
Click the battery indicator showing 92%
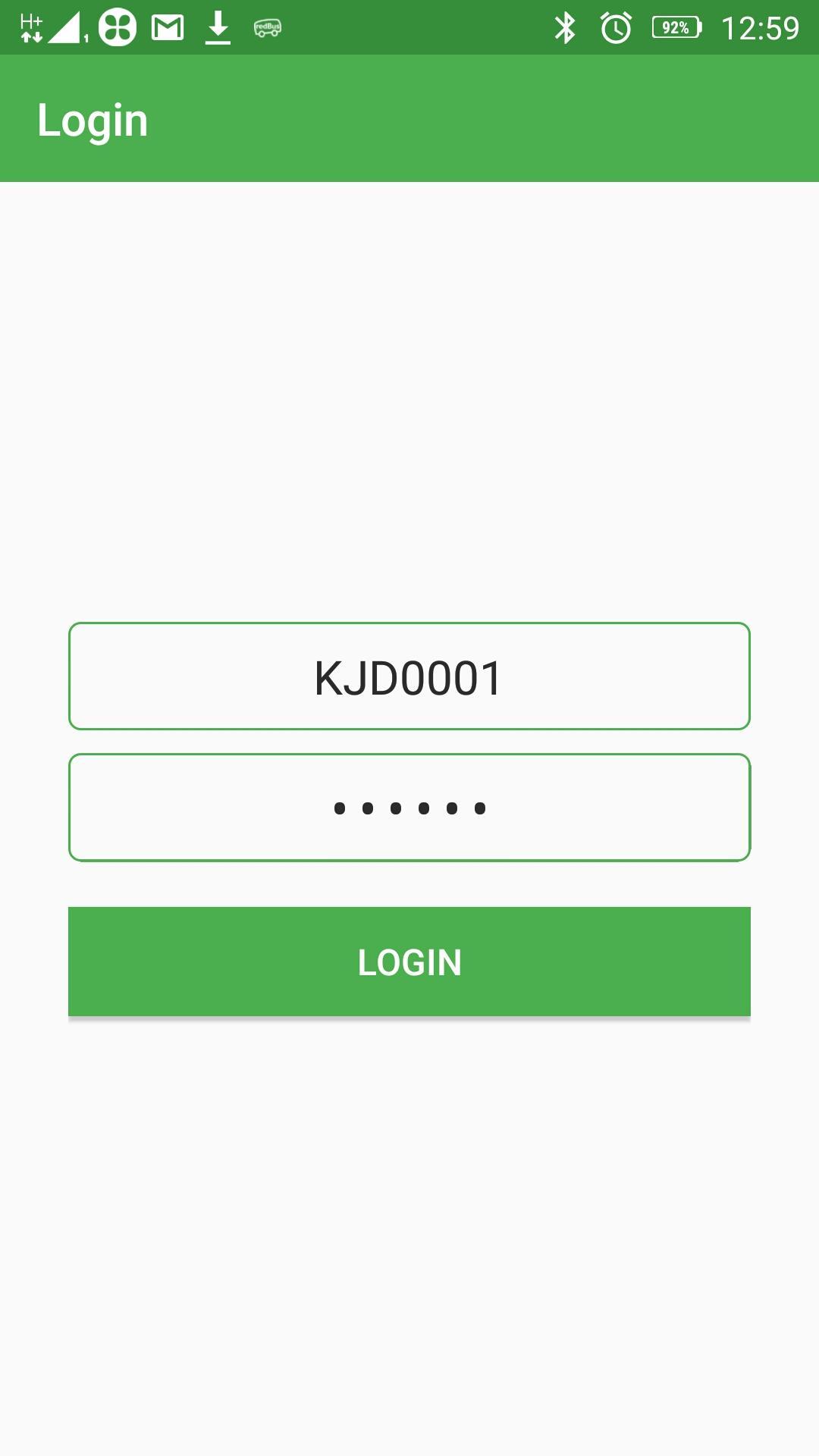673,28
